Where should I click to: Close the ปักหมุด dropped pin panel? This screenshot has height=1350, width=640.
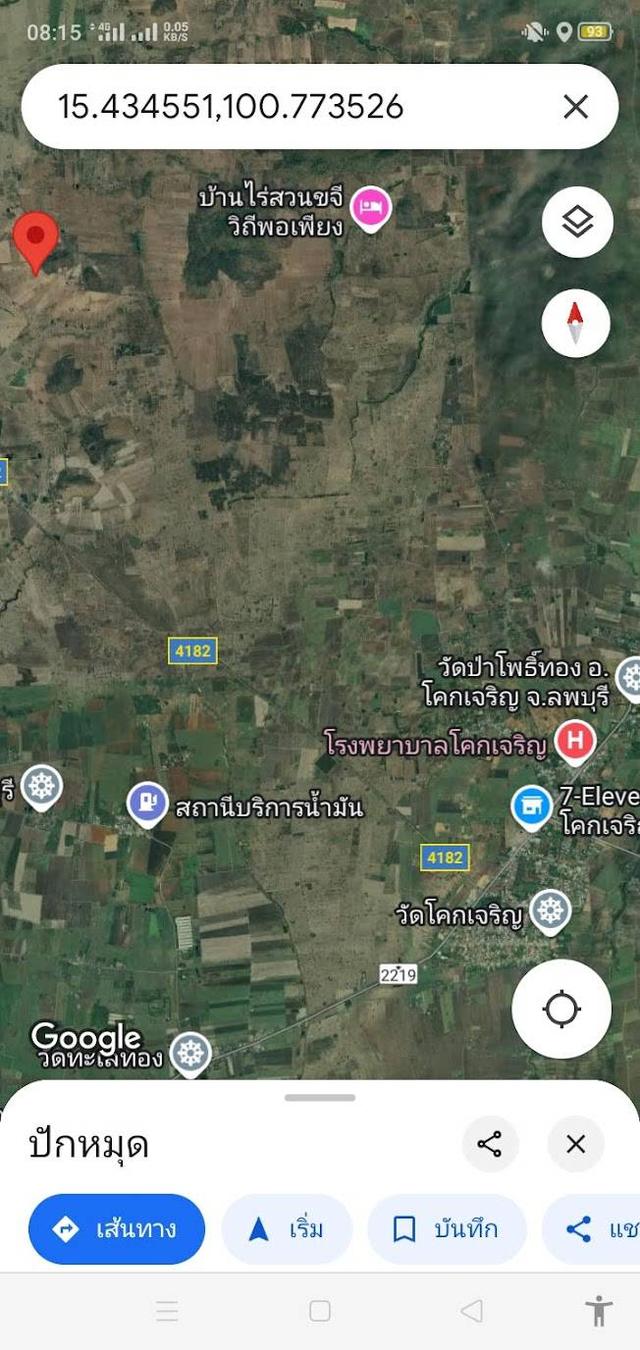(x=575, y=1144)
